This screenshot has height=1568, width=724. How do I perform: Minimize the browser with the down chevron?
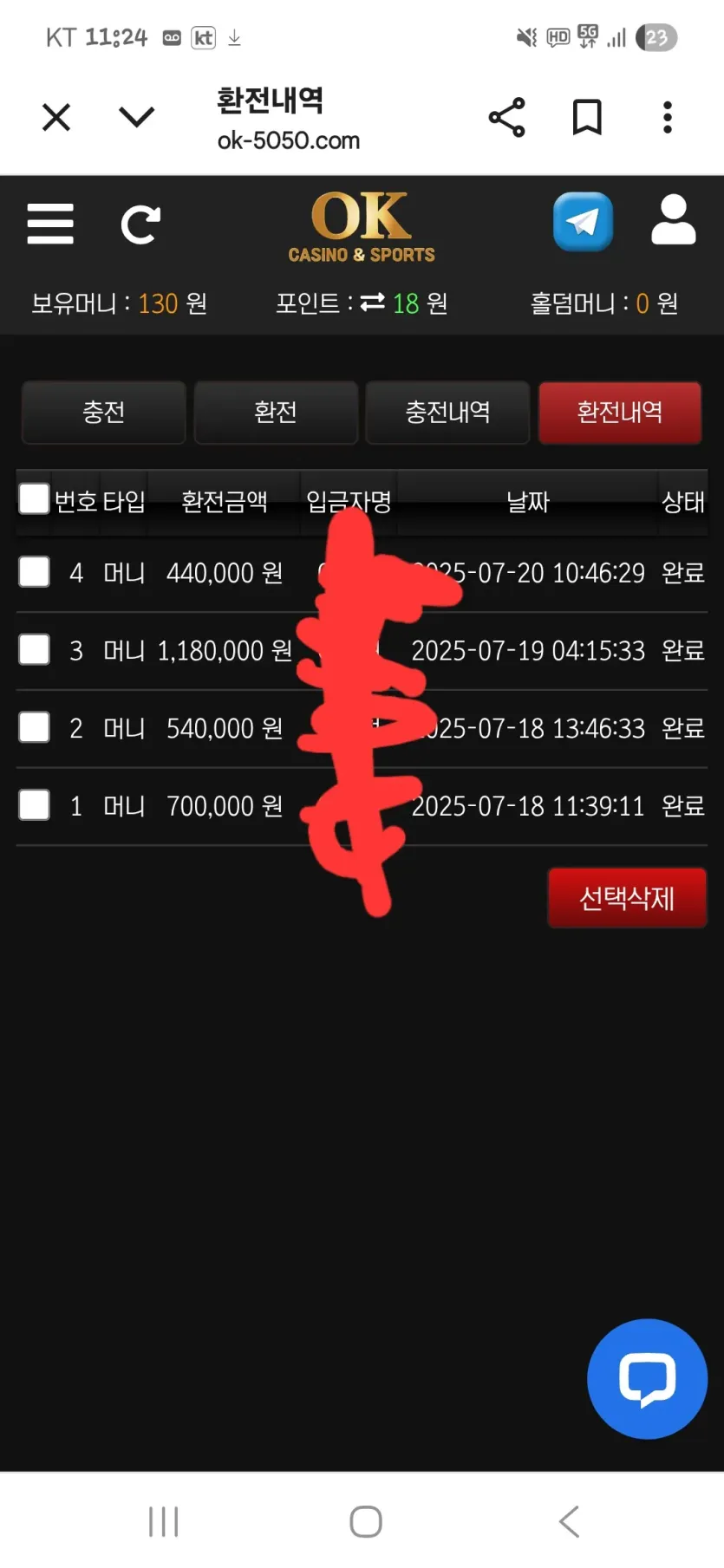136,116
